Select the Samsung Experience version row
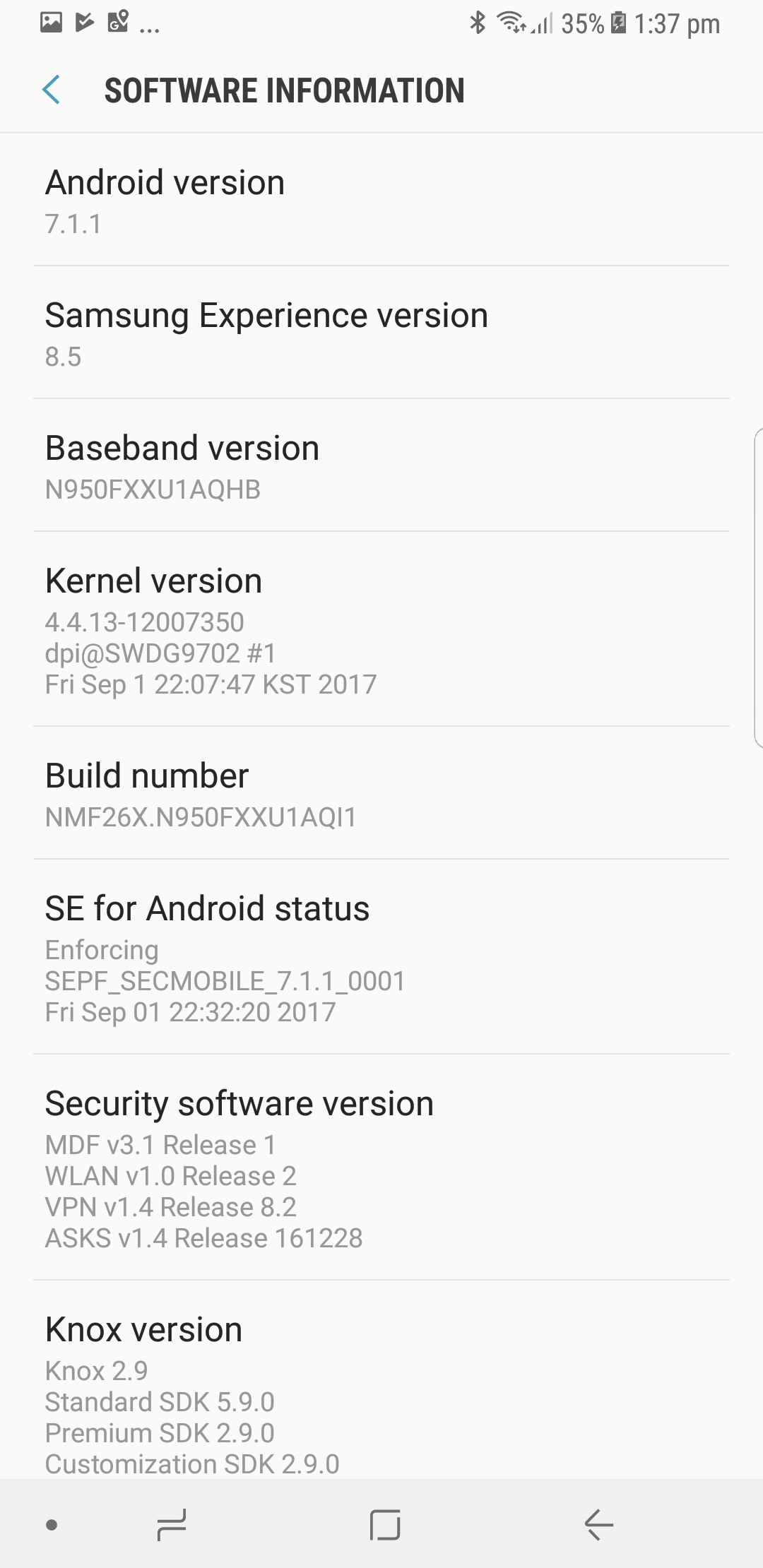763x1568 pixels. coord(381,333)
